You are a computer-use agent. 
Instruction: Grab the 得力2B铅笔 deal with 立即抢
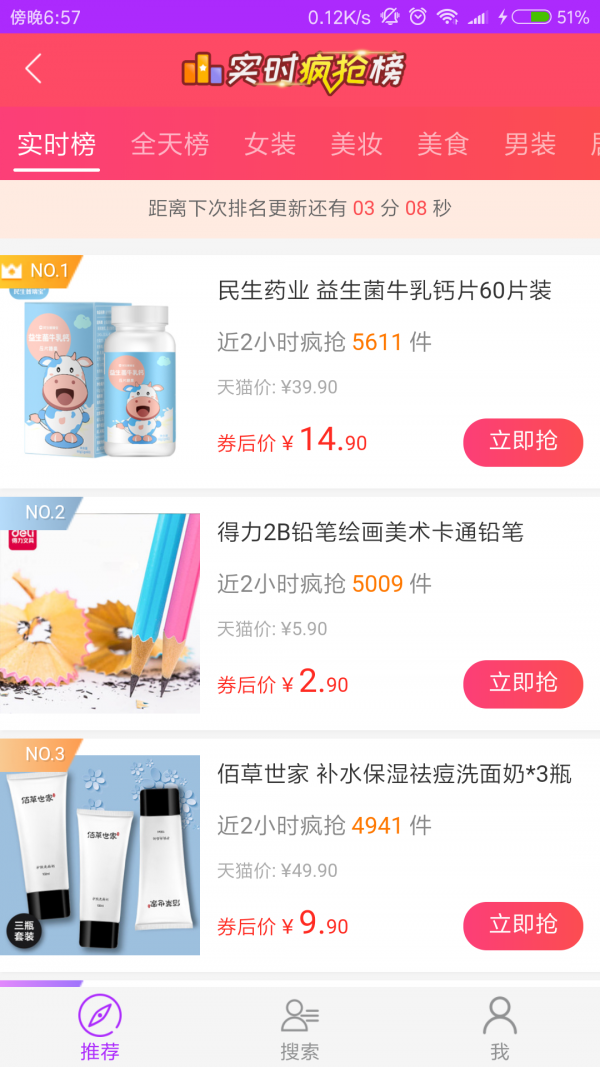click(523, 684)
